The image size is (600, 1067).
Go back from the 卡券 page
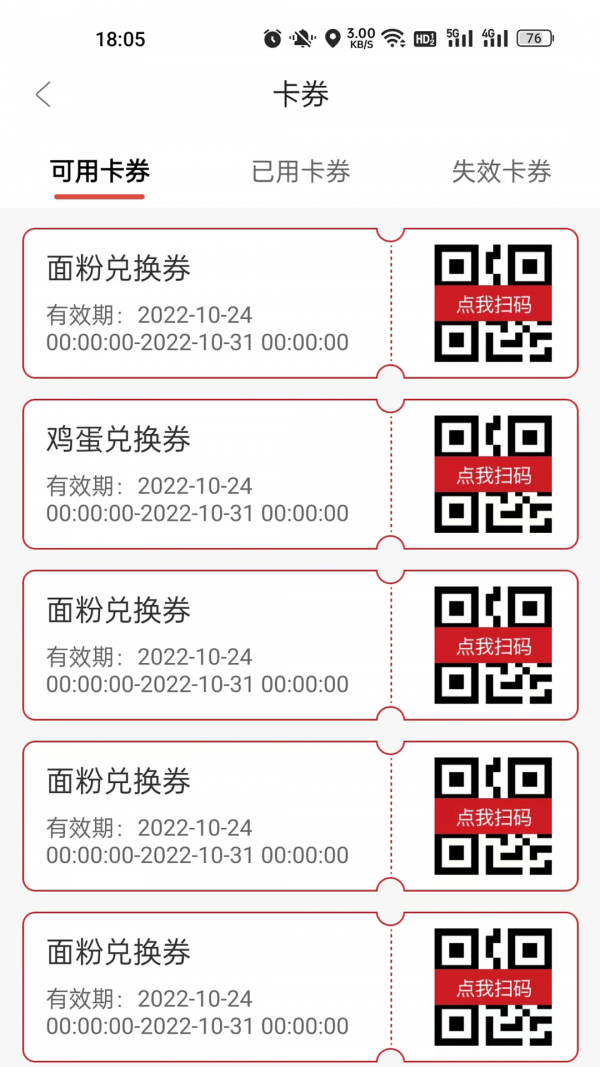(43, 95)
